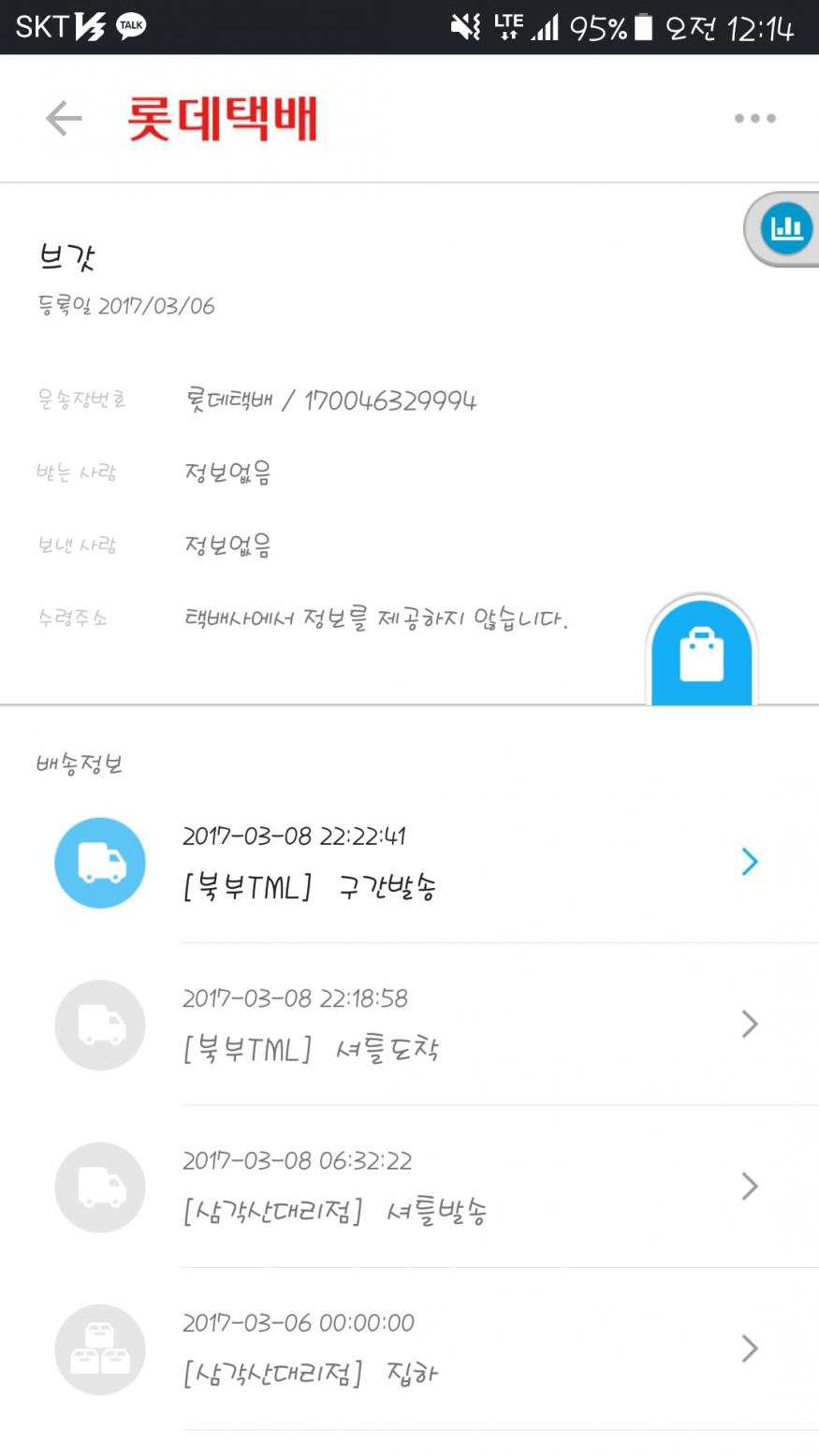
Task: Go back using the arrow icon
Action: coord(64,119)
